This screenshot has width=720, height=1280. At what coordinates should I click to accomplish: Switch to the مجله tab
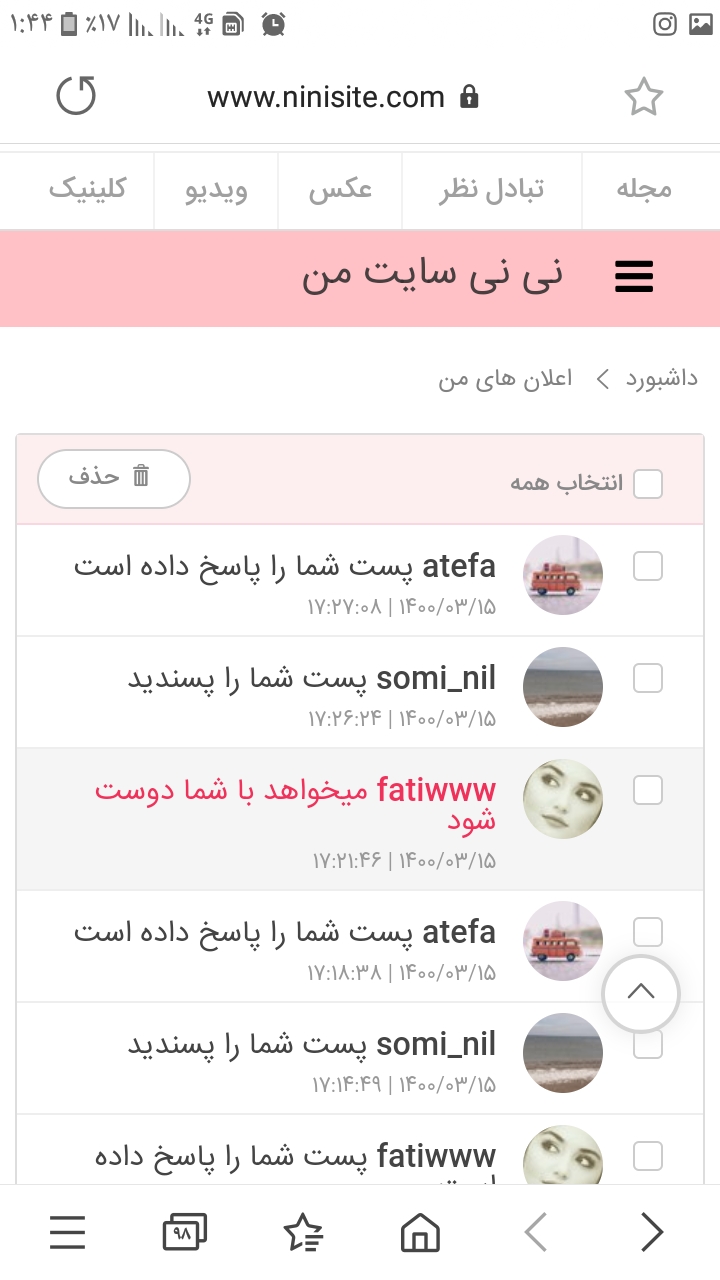(643, 190)
